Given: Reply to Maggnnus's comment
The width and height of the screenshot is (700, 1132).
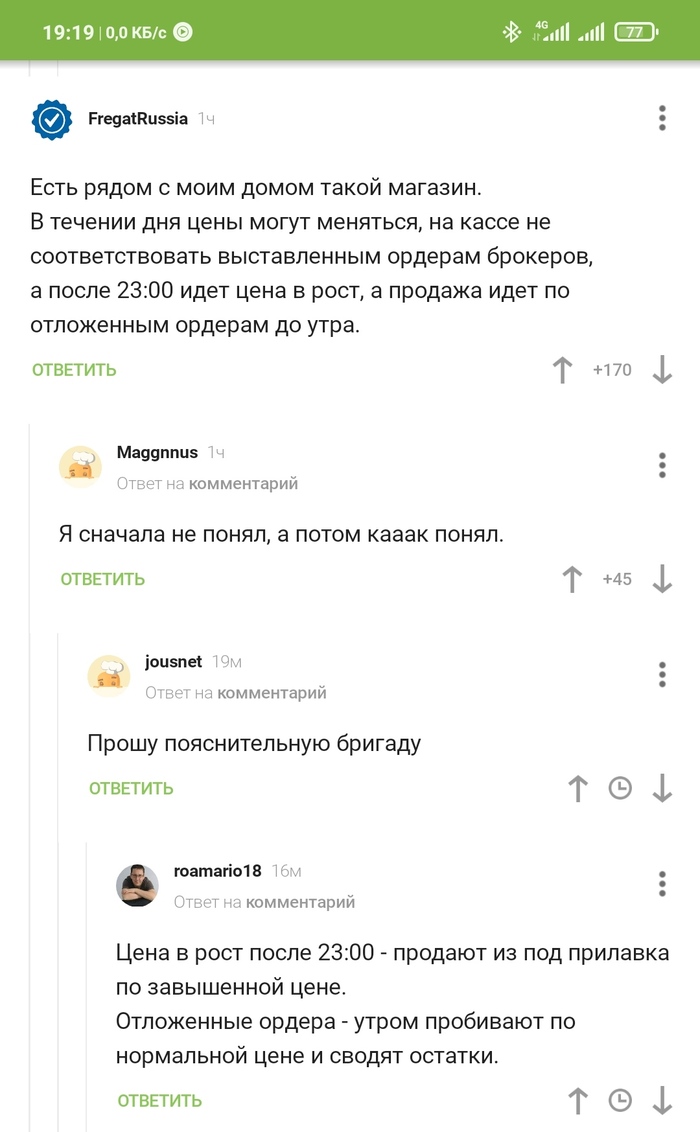Looking at the screenshot, I should coord(102,579).
